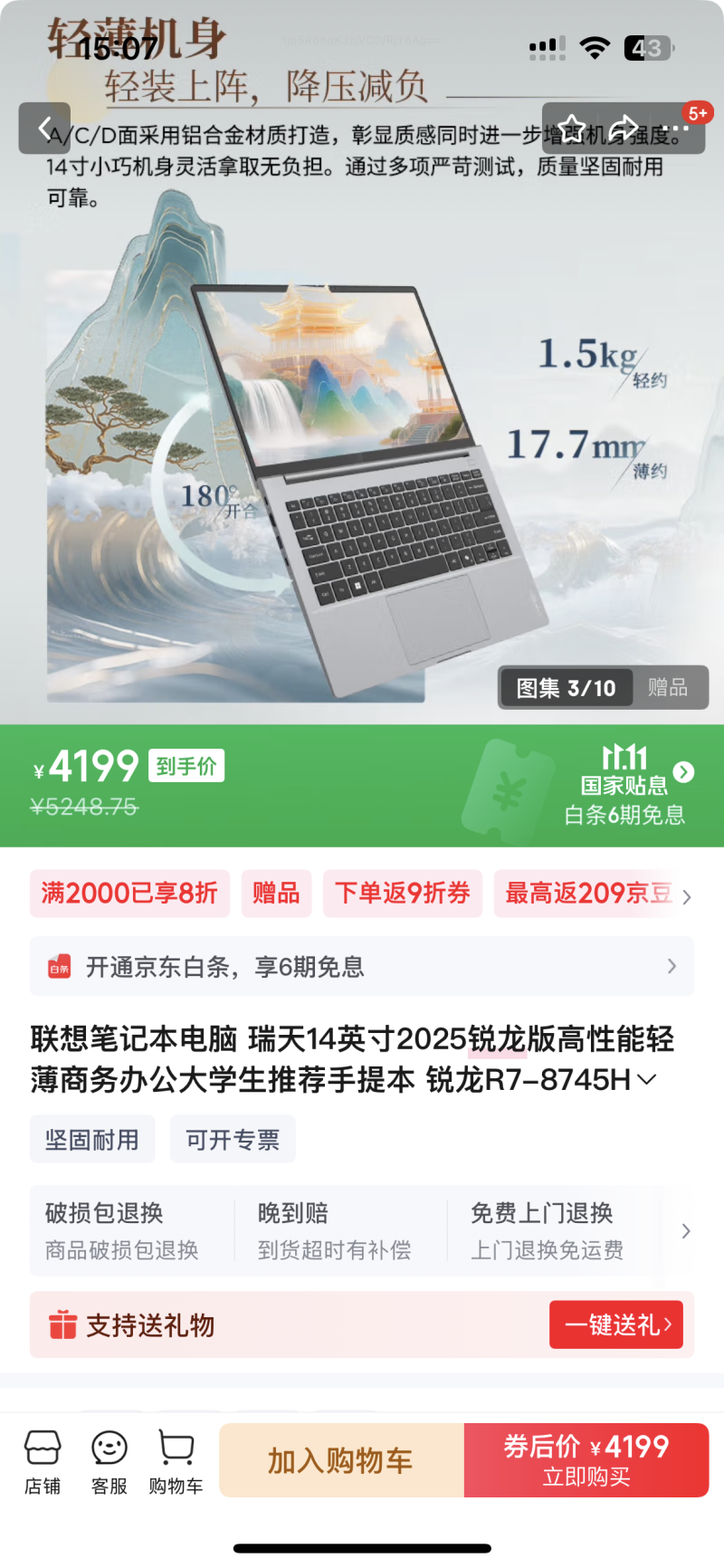Image resolution: width=724 pixels, height=1568 pixels.
Task: Switch gallery to the 赠品 tab
Action: (x=668, y=688)
